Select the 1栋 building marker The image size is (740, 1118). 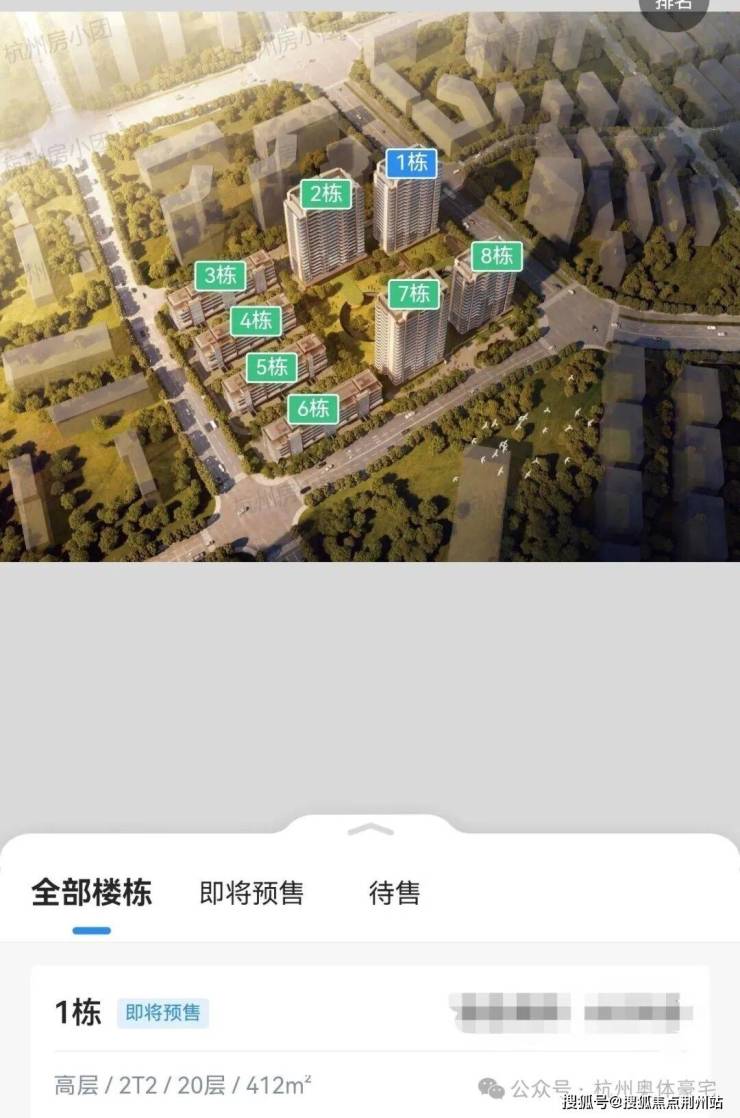coord(412,163)
